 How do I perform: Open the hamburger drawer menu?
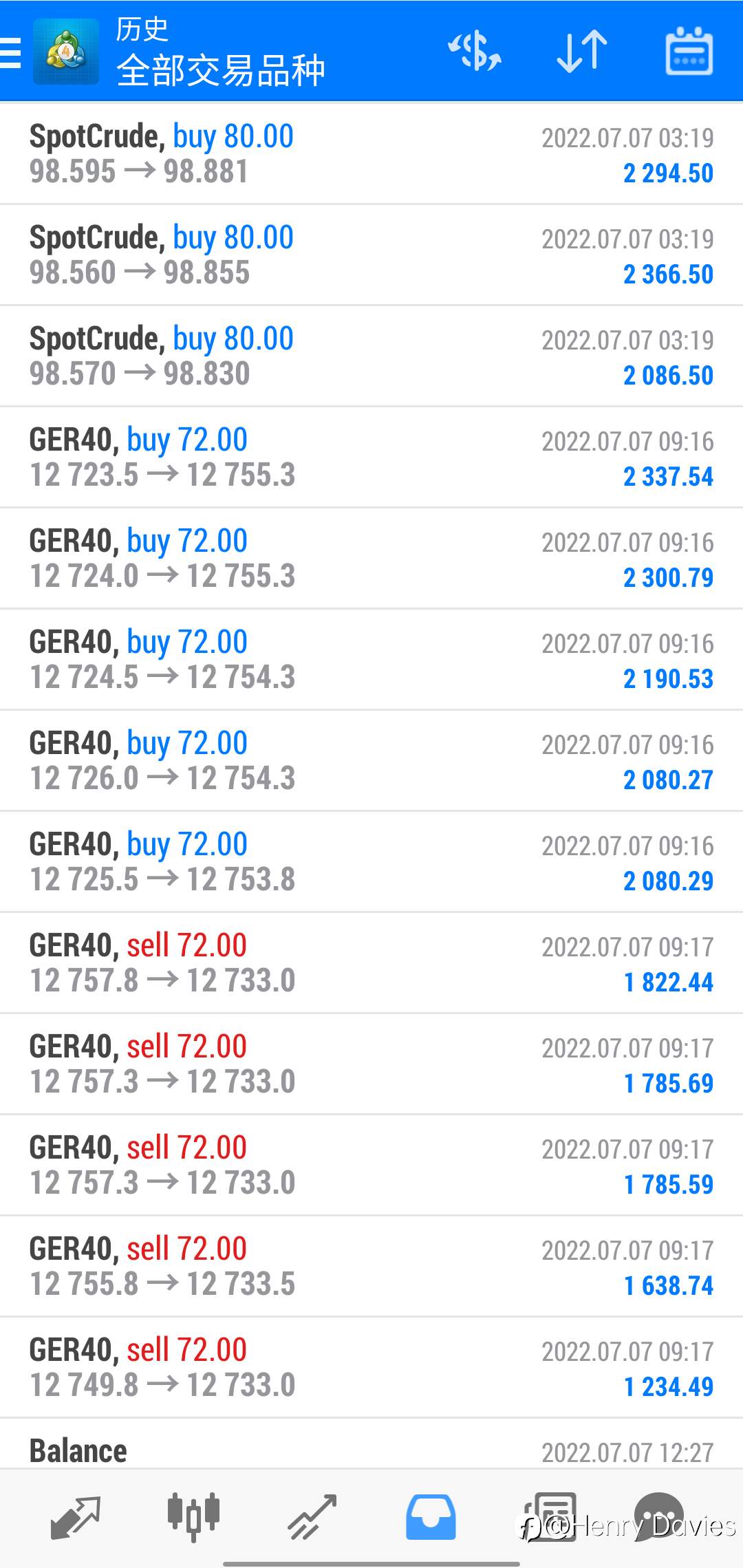point(10,52)
